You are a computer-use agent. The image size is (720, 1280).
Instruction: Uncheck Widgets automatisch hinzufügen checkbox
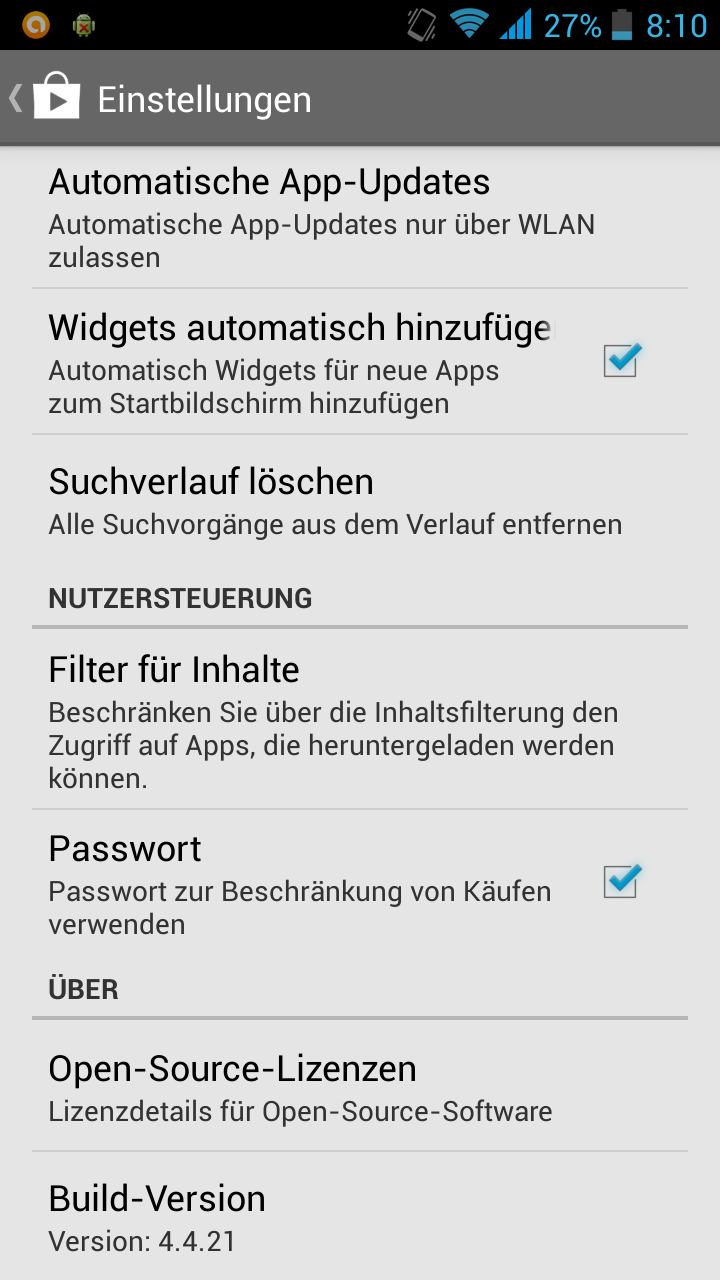point(621,359)
